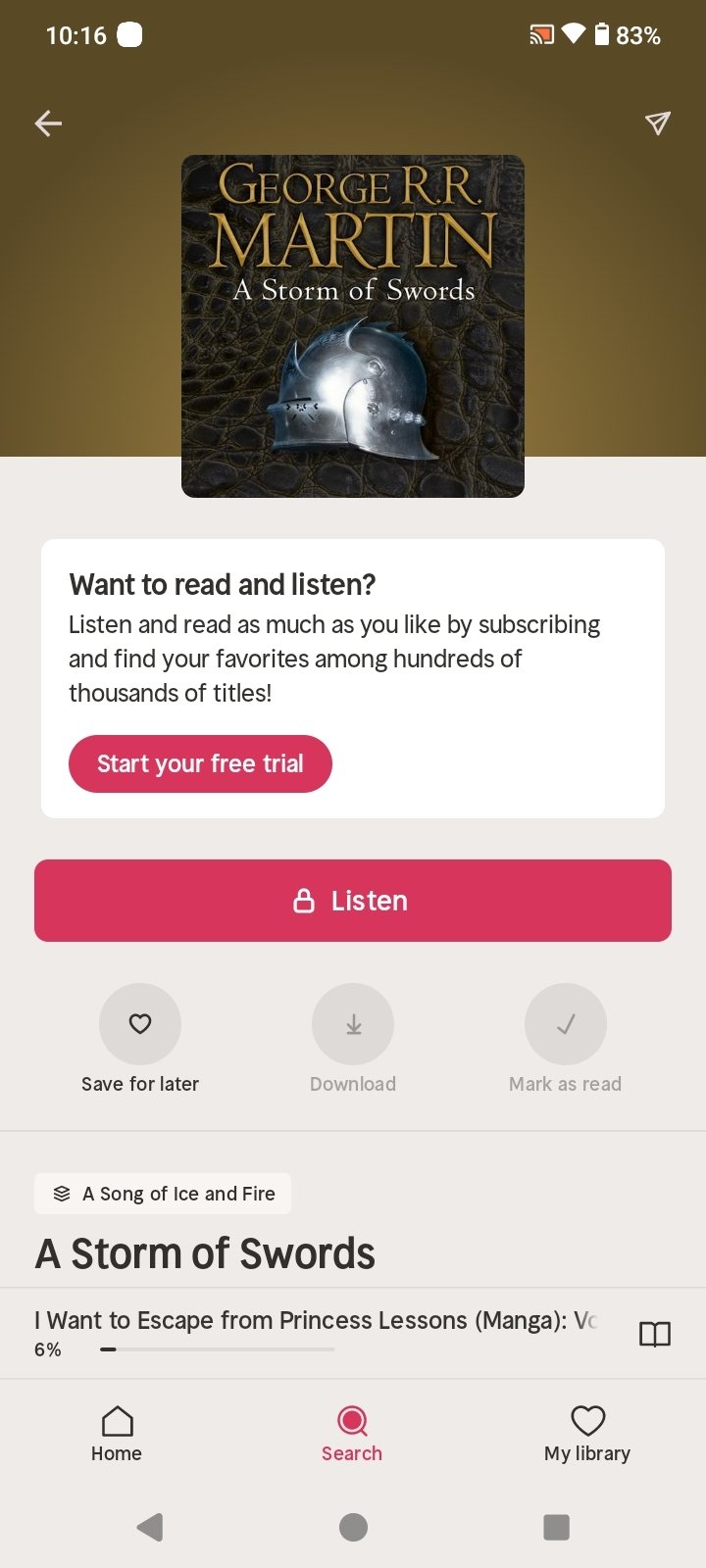Tap the A Storm of Swords cover

tap(353, 326)
